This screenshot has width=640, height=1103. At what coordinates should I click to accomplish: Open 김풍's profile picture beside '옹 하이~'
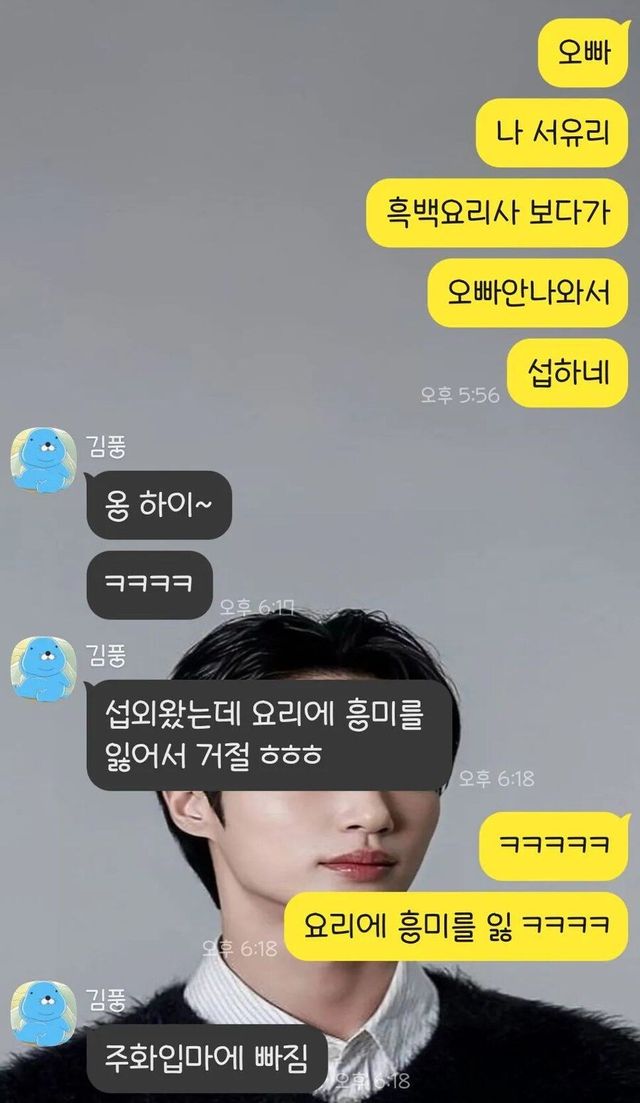43,459
